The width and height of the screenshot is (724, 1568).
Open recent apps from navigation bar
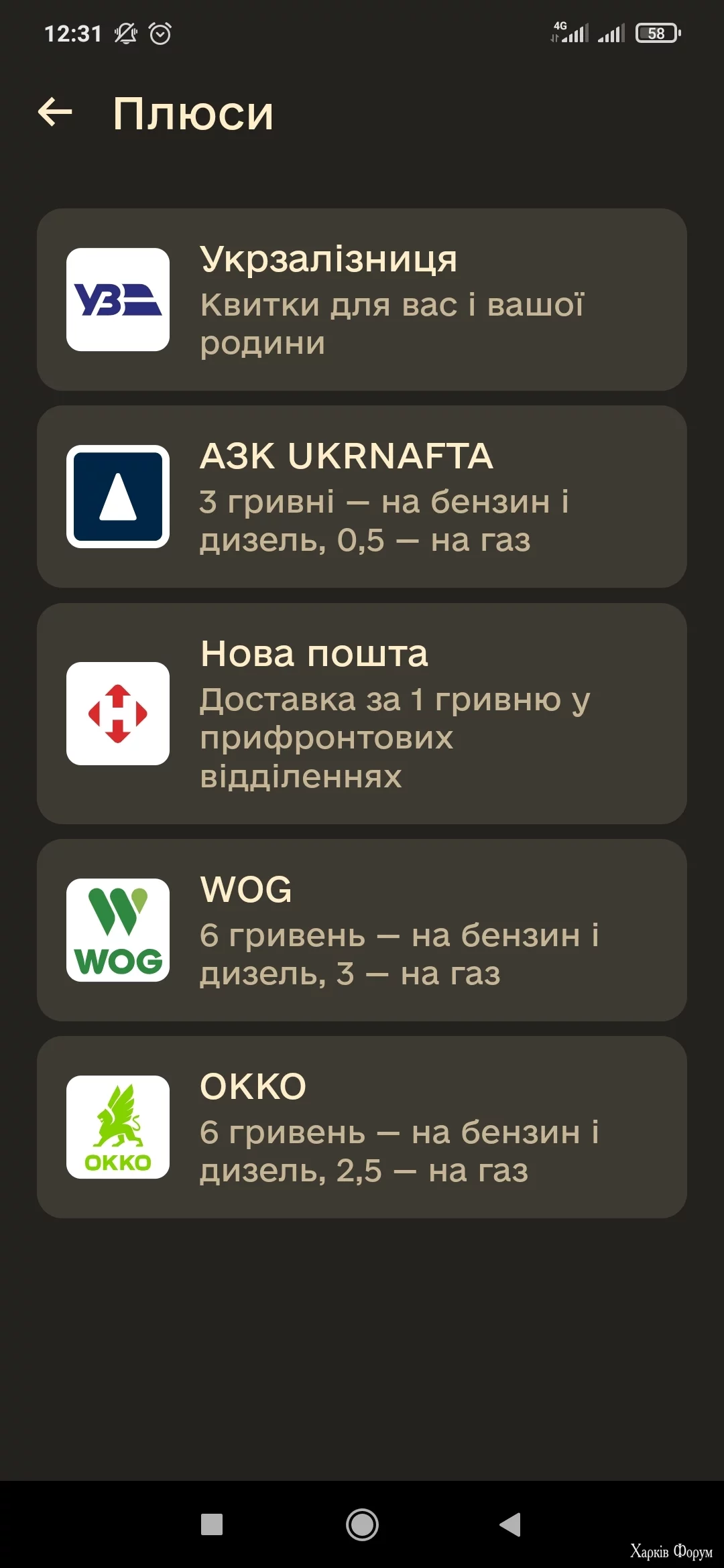[212, 1524]
